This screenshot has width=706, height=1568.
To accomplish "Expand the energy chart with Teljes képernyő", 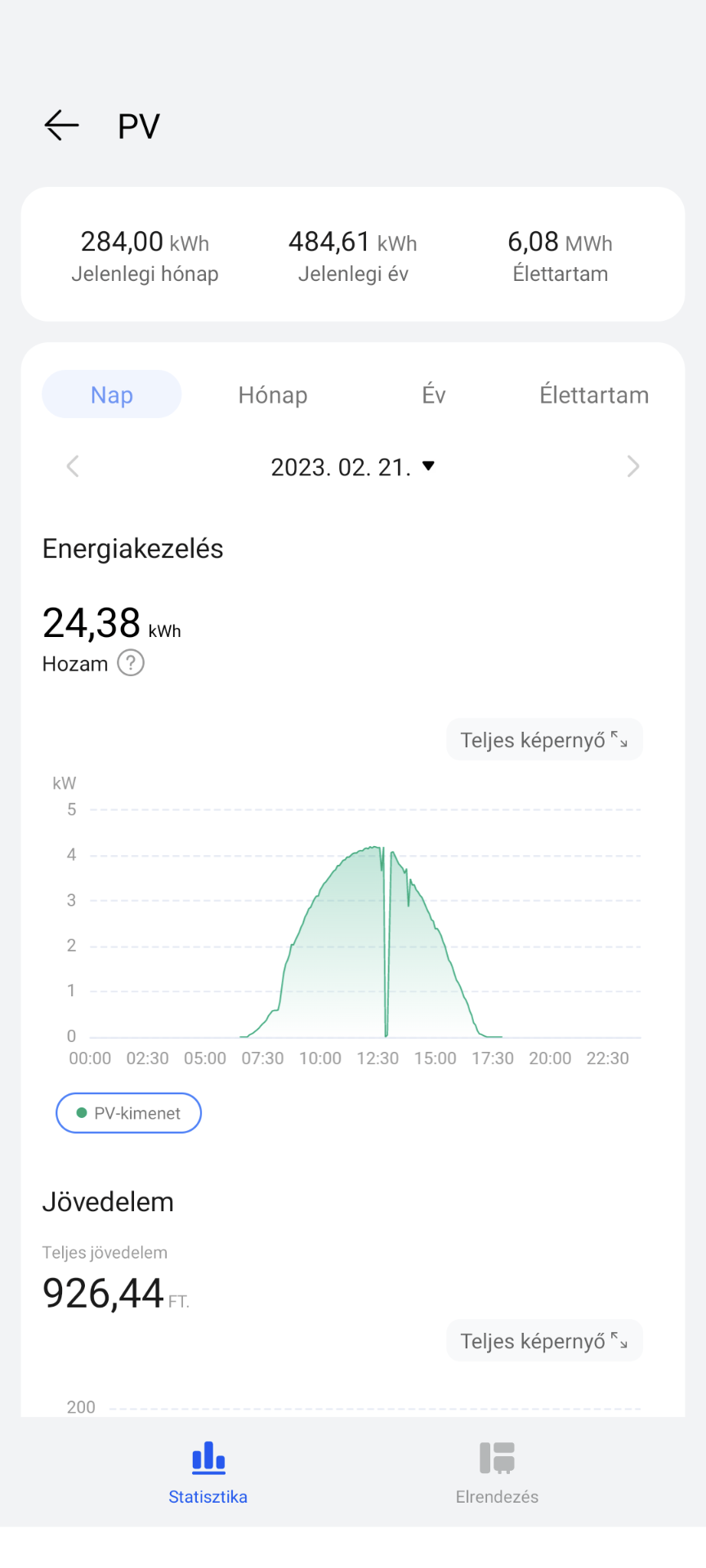I will 544,740.
